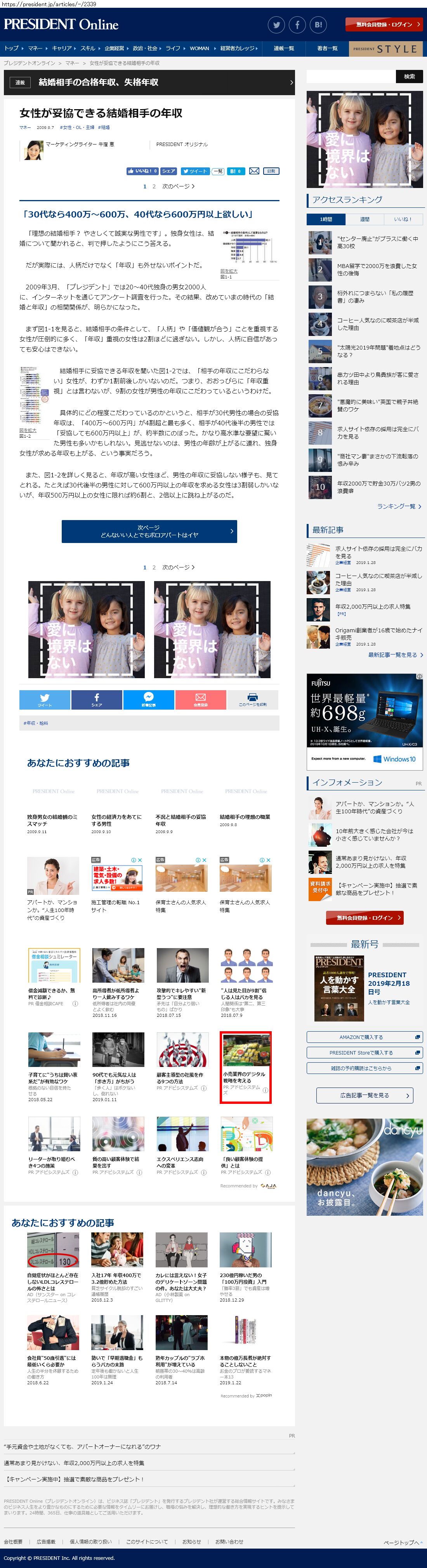Open the WOMAN navigation menu item
427x1568 pixels.
pyautogui.click(x=200, y=48)
